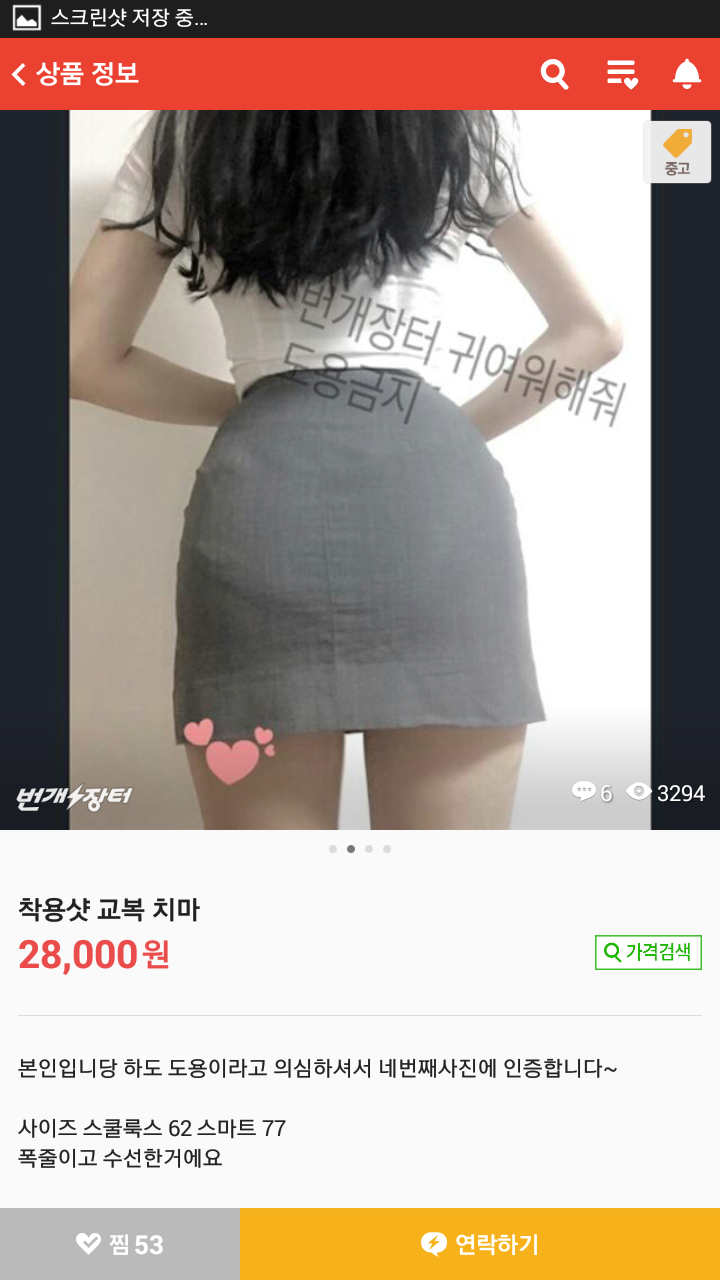
Task: Open the product photo in full view
Action: click(360, 470)
